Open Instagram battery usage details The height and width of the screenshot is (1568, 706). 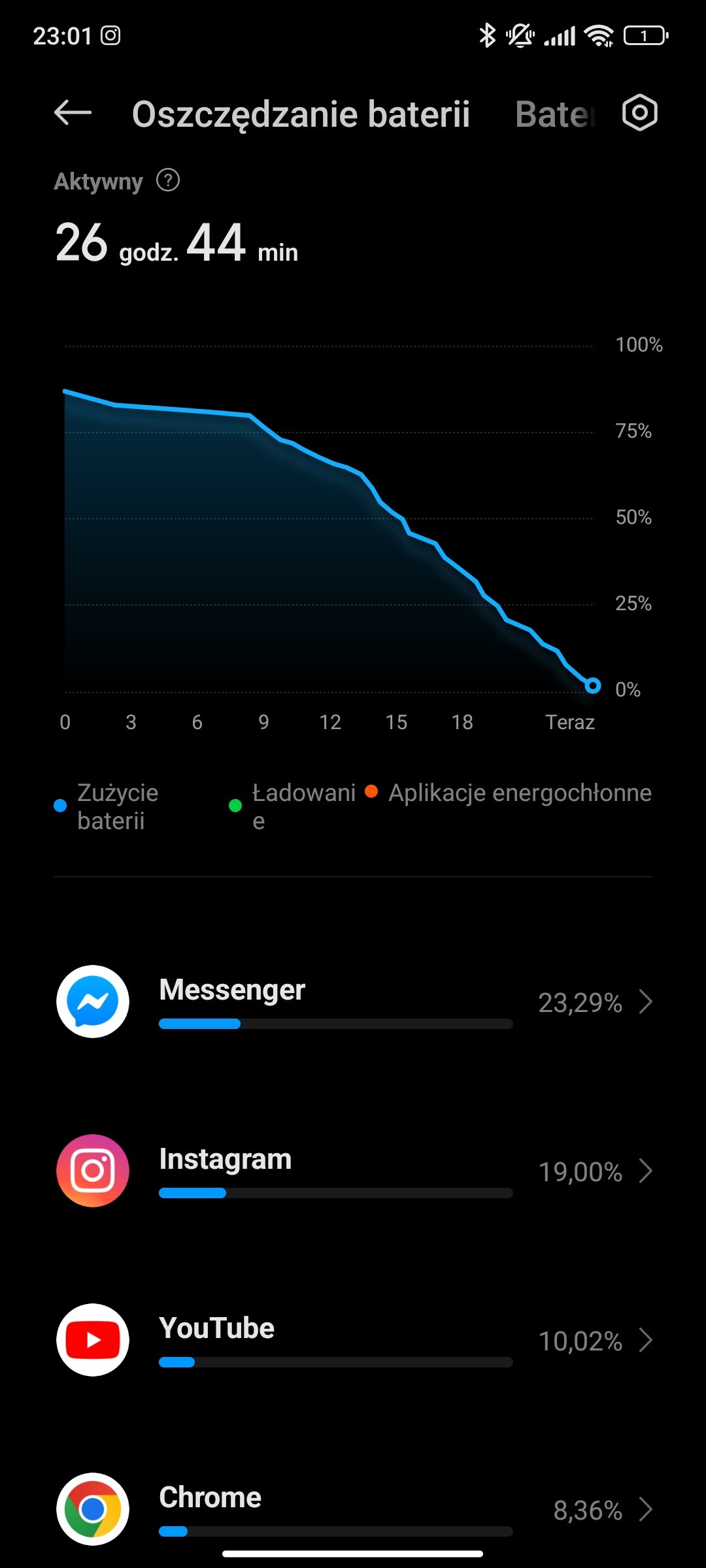[353, 1171]
